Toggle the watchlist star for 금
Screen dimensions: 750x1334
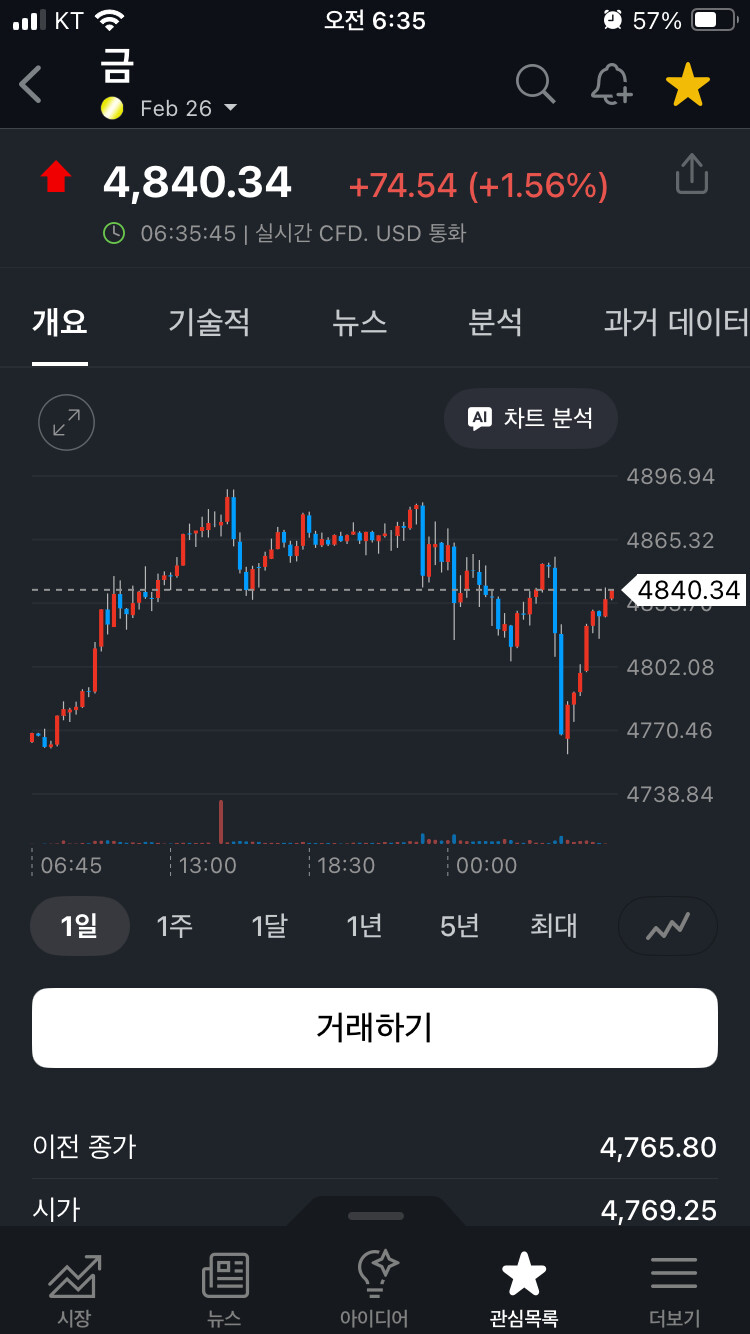tap(688, 84)
